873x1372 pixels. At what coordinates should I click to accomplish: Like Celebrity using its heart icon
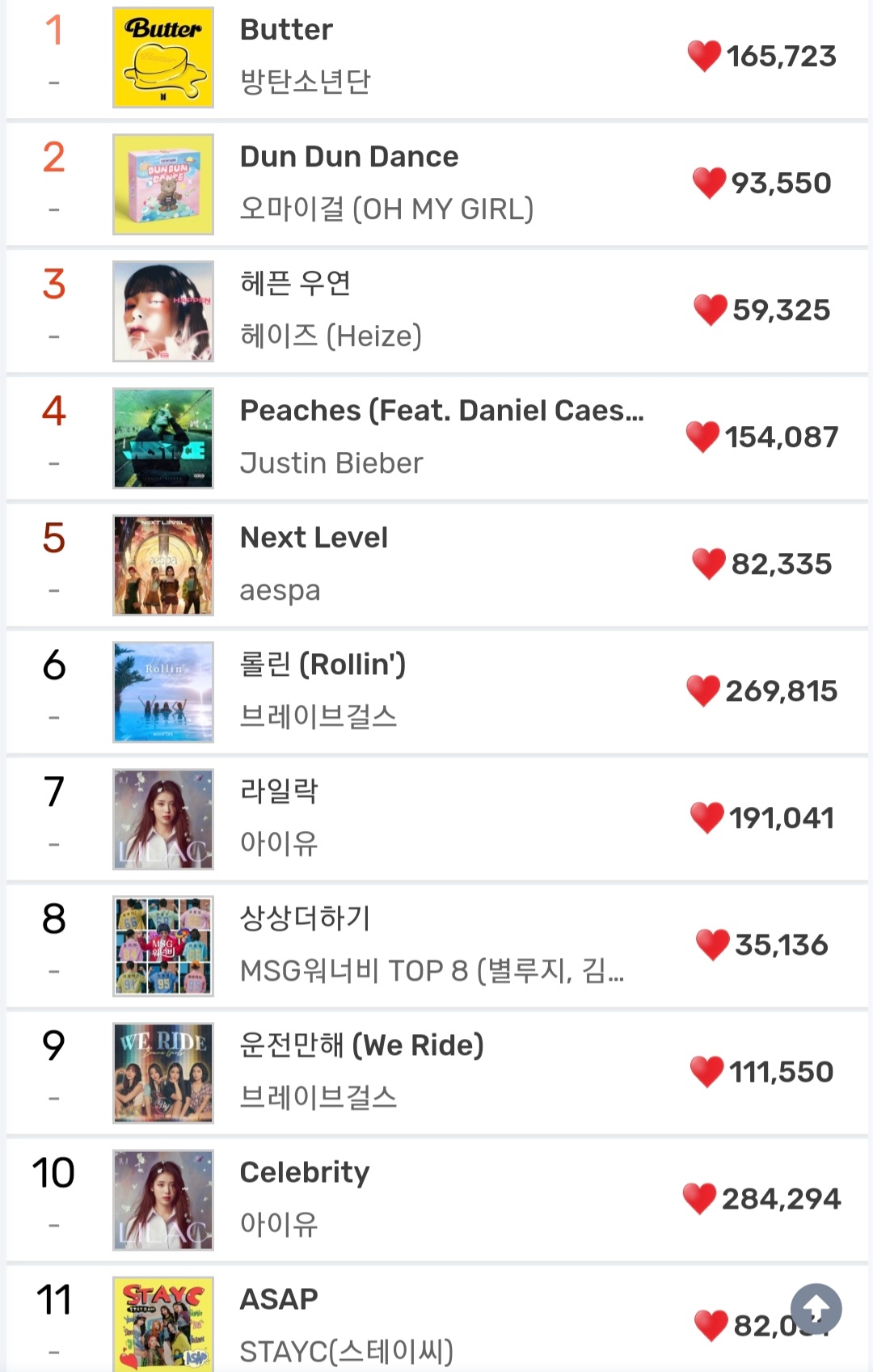pyautogui.click(x=700, y=1199)
